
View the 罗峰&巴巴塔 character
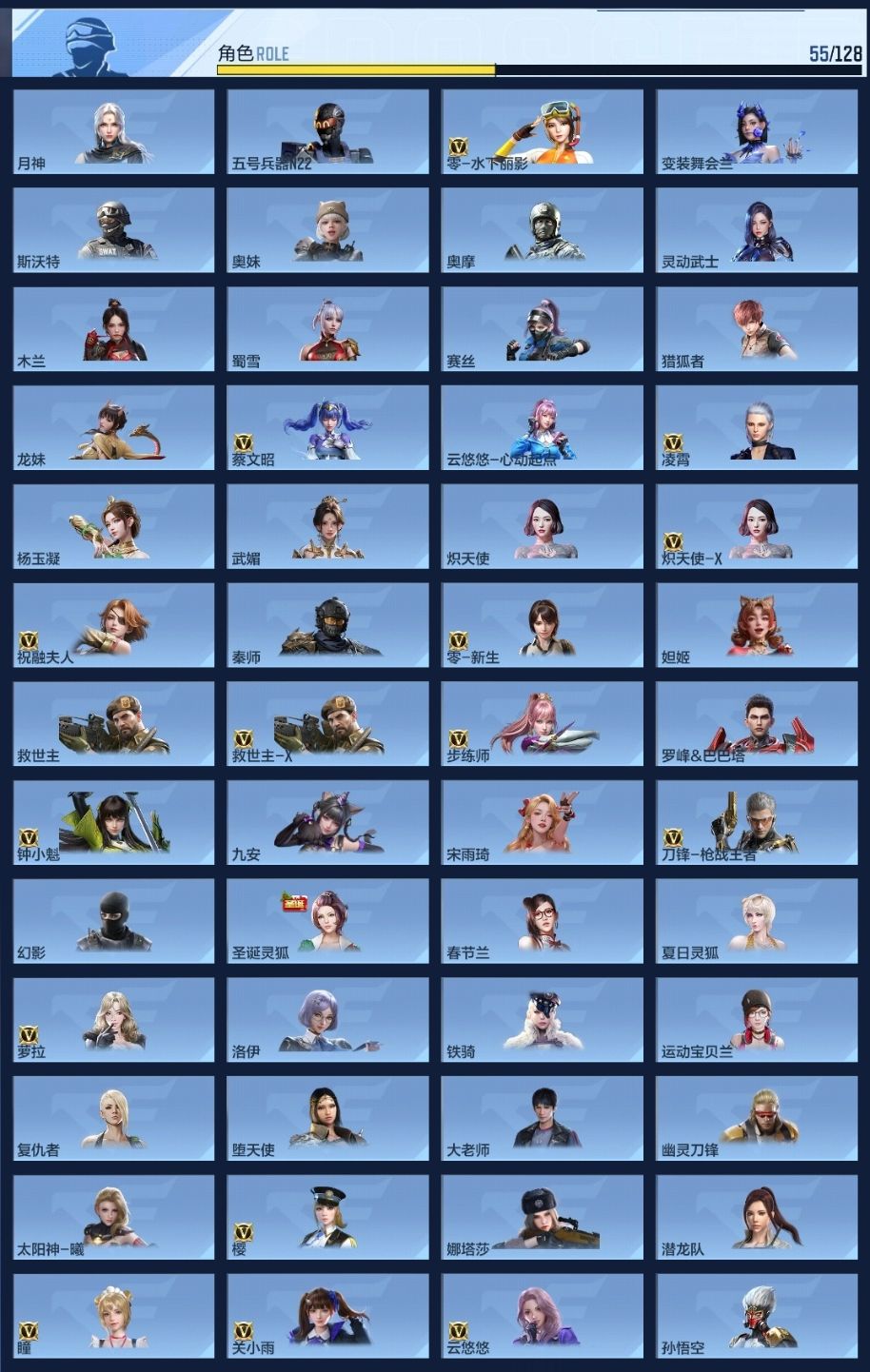757,725
